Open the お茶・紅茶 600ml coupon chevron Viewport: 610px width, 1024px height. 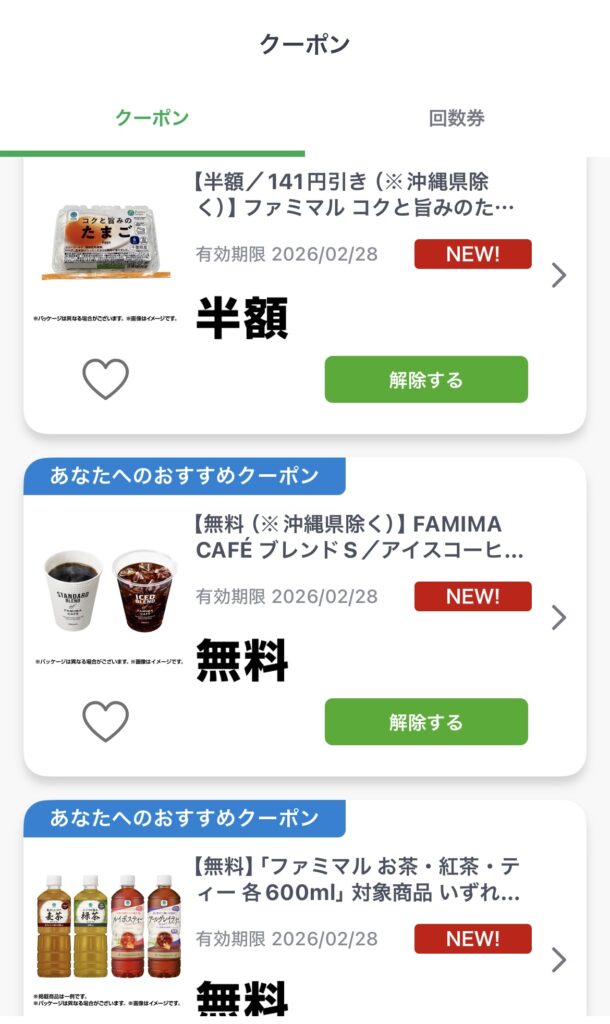click(559, 960)
